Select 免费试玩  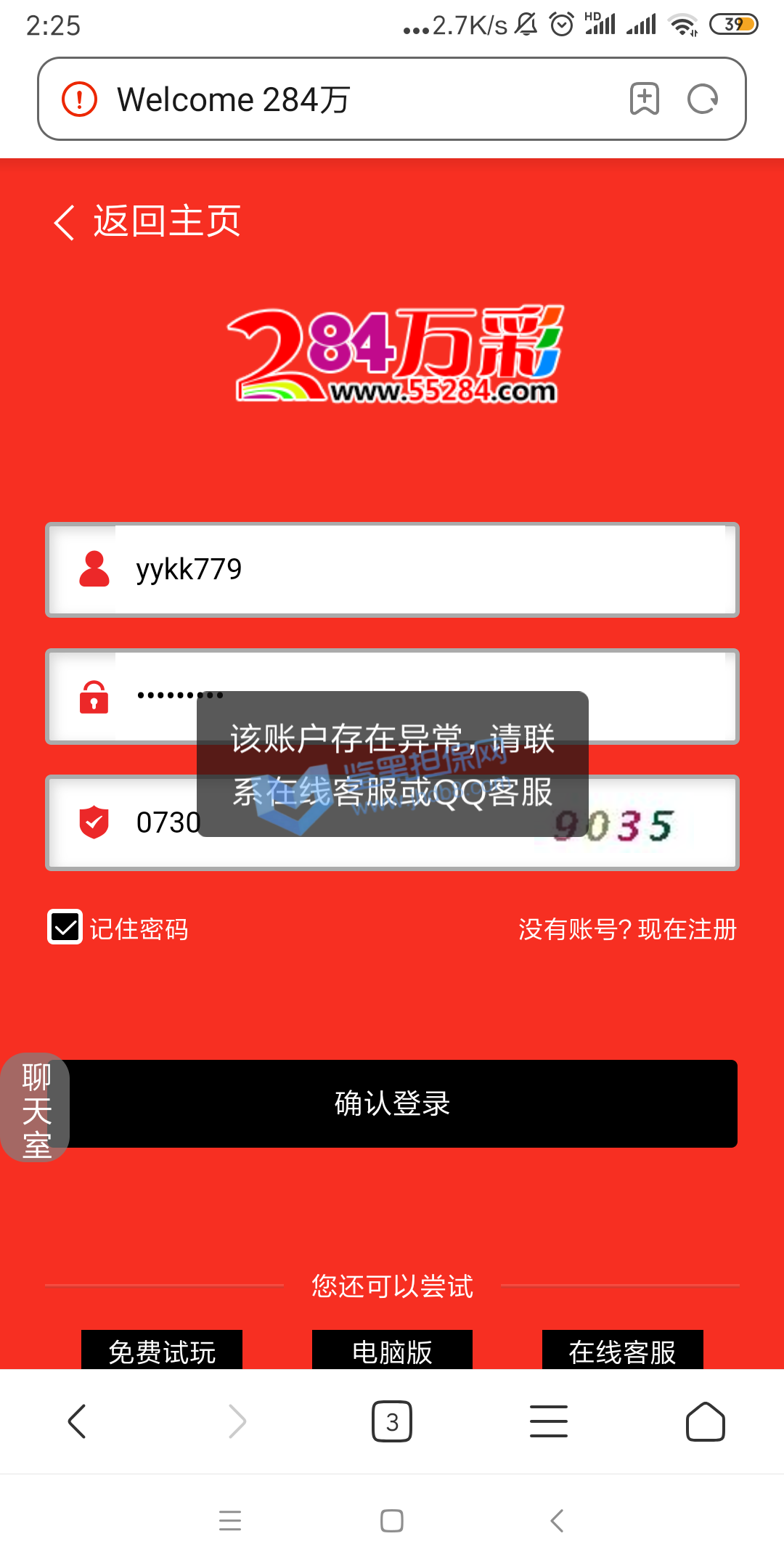(162, 1351)
